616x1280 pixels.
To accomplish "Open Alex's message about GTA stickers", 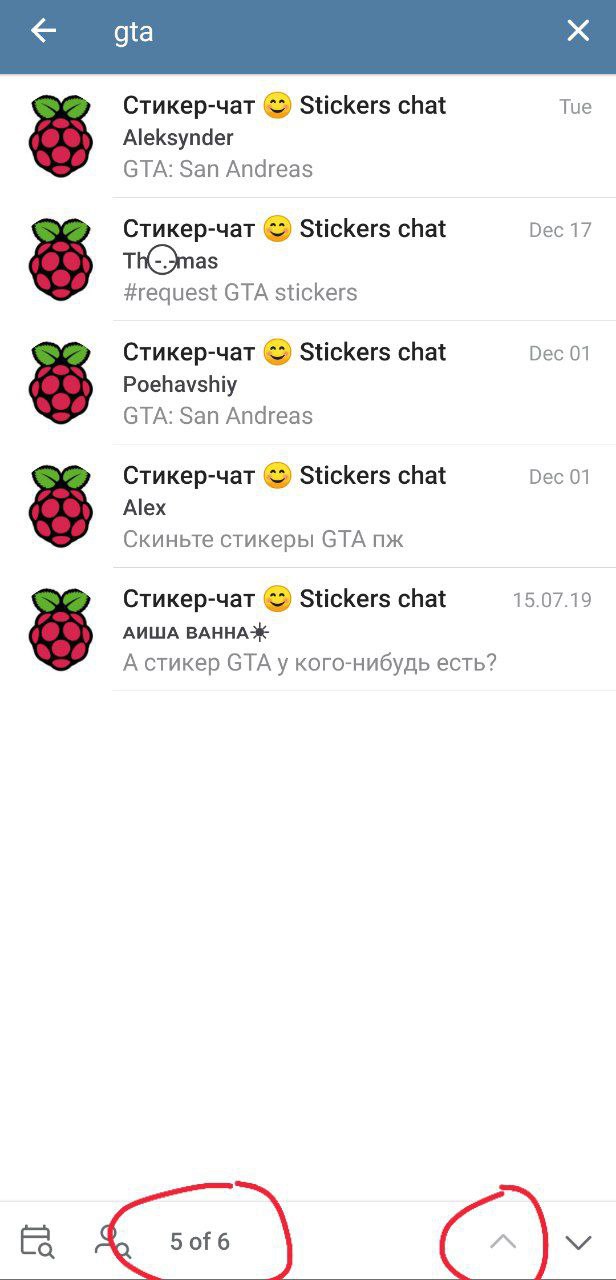I will pyautogui.click(x=308, y=506).
